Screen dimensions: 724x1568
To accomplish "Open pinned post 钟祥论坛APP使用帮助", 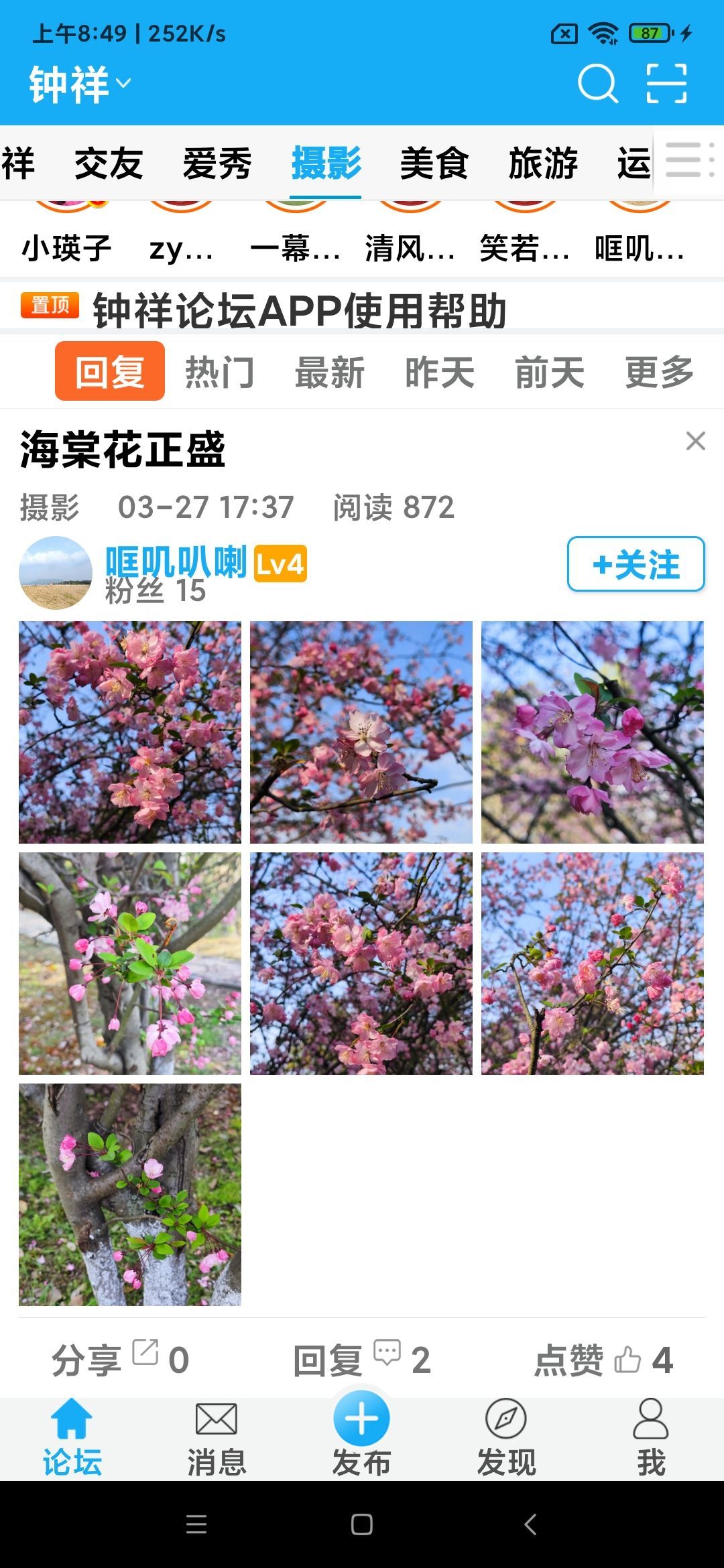I will click(299, 311).
